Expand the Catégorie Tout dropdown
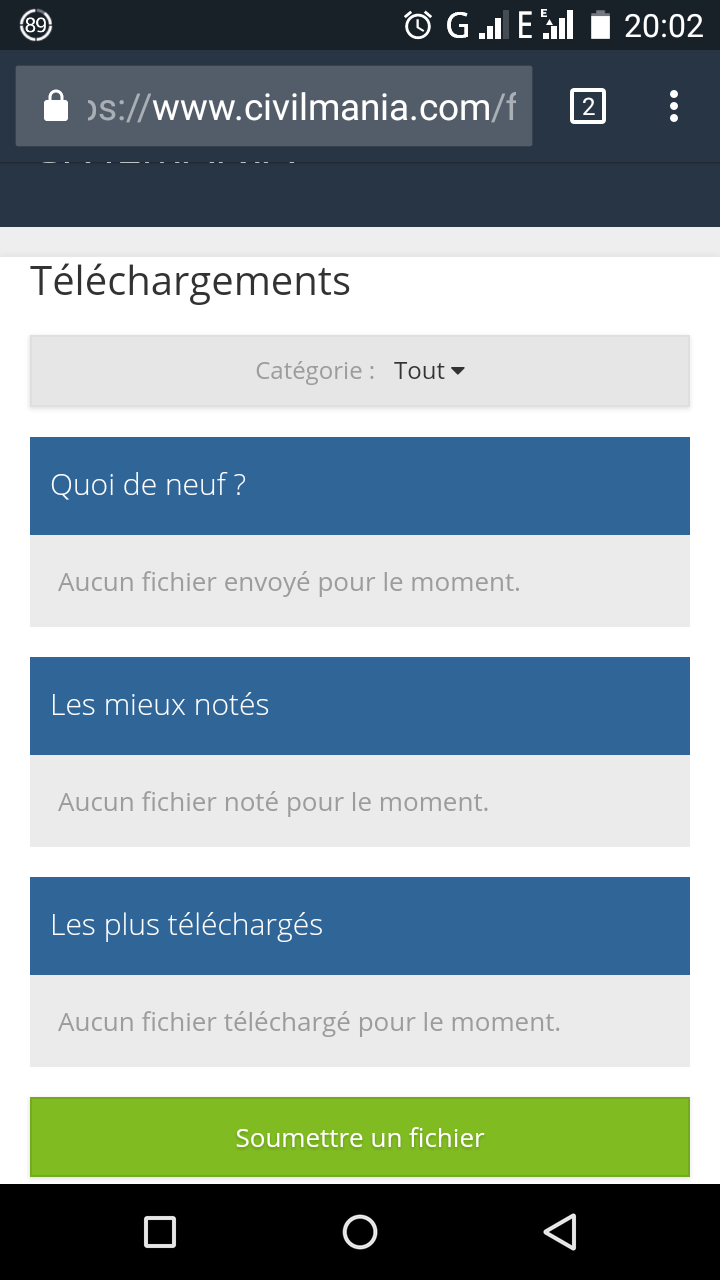This screenshot has width=720, height=1280. point(429,371)
